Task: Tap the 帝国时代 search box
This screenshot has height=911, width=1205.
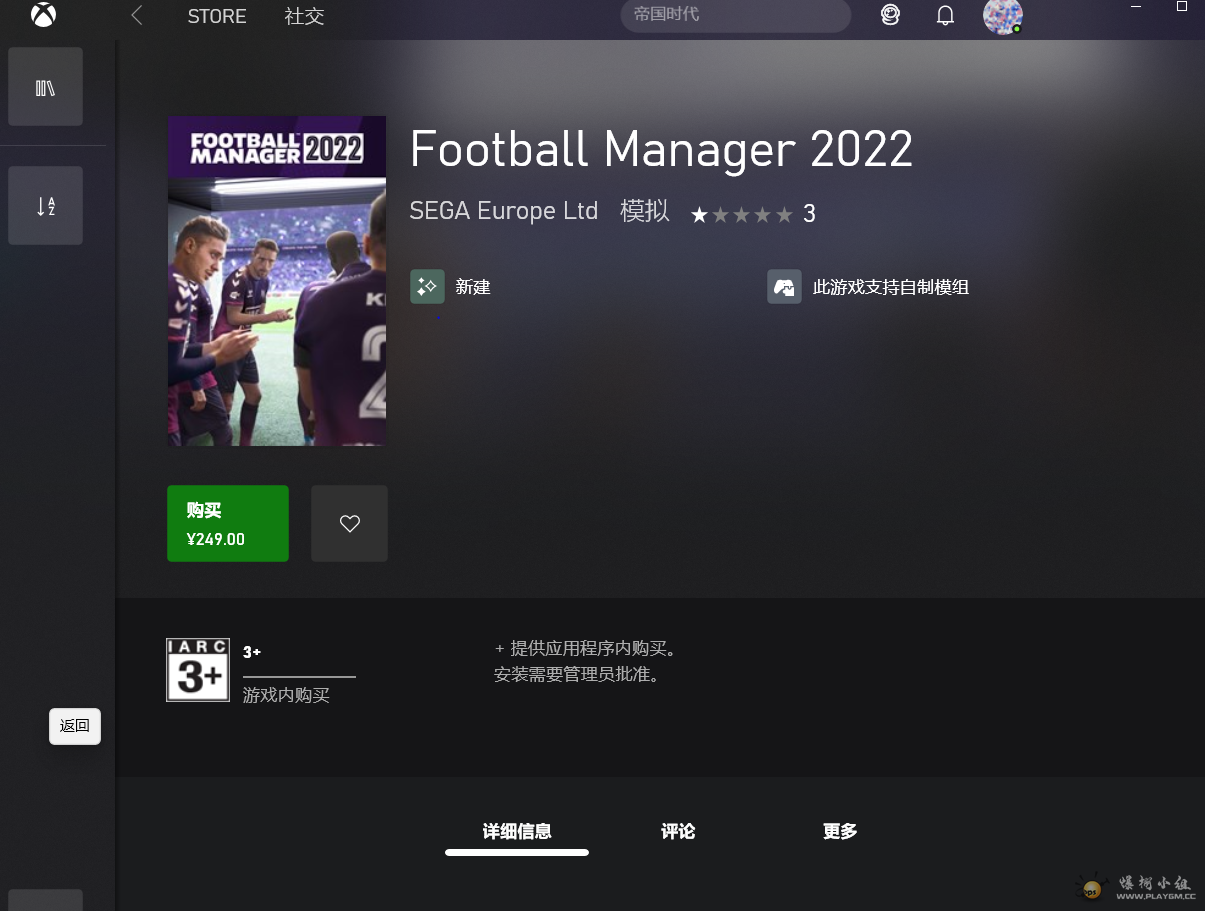Action: [735, 15]
